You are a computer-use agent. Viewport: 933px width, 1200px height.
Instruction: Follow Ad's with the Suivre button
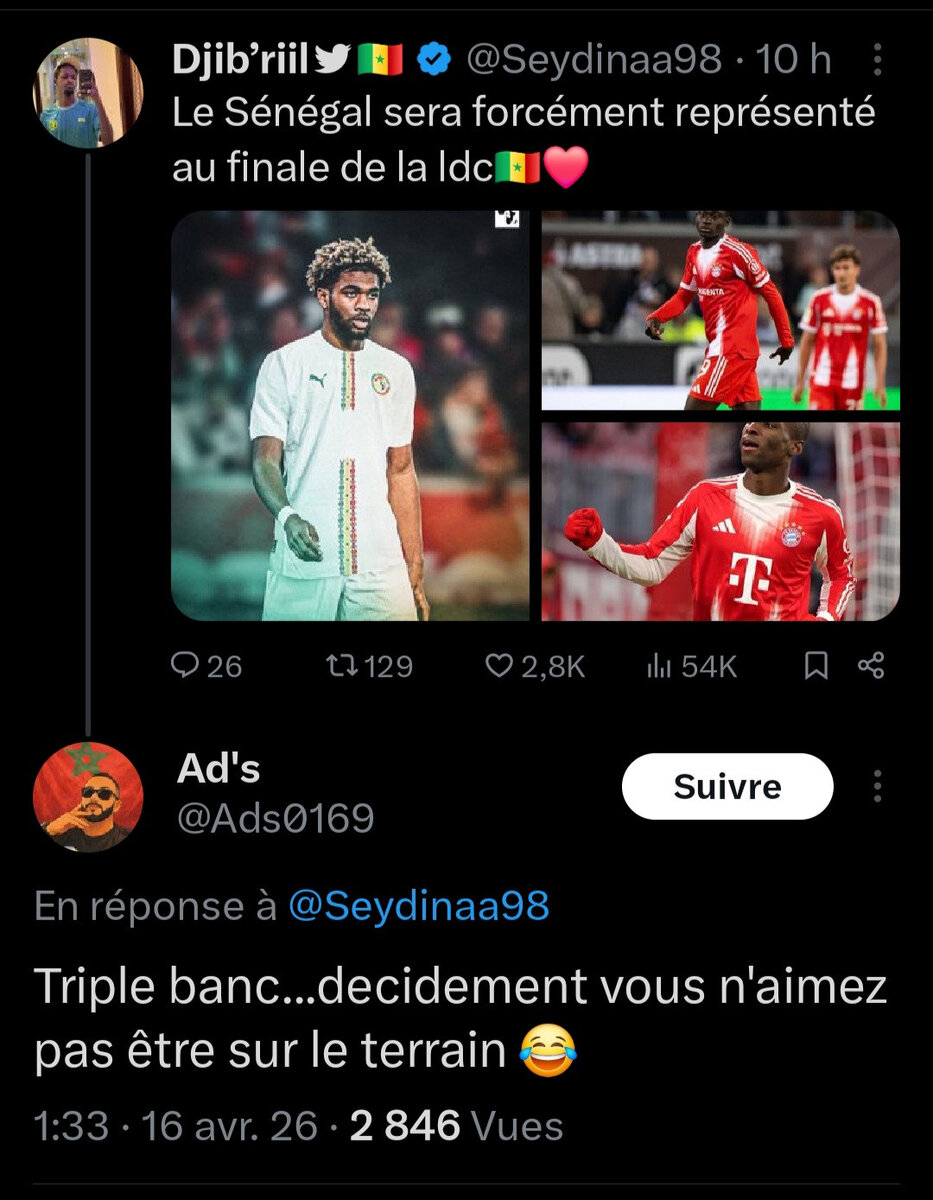point(727,787)
